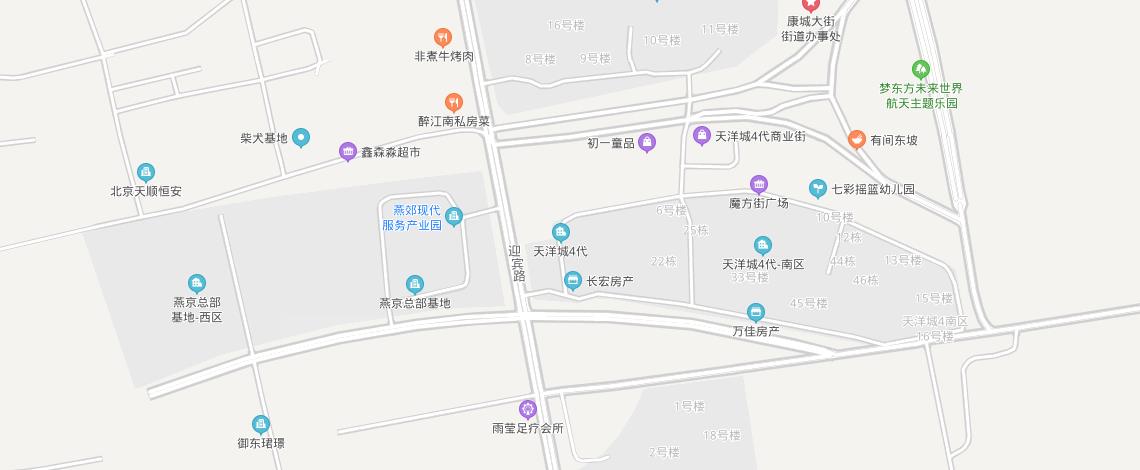The image size is (1140, 470).
Task: Open the 魔方街广场 marker
Action: 759,184
